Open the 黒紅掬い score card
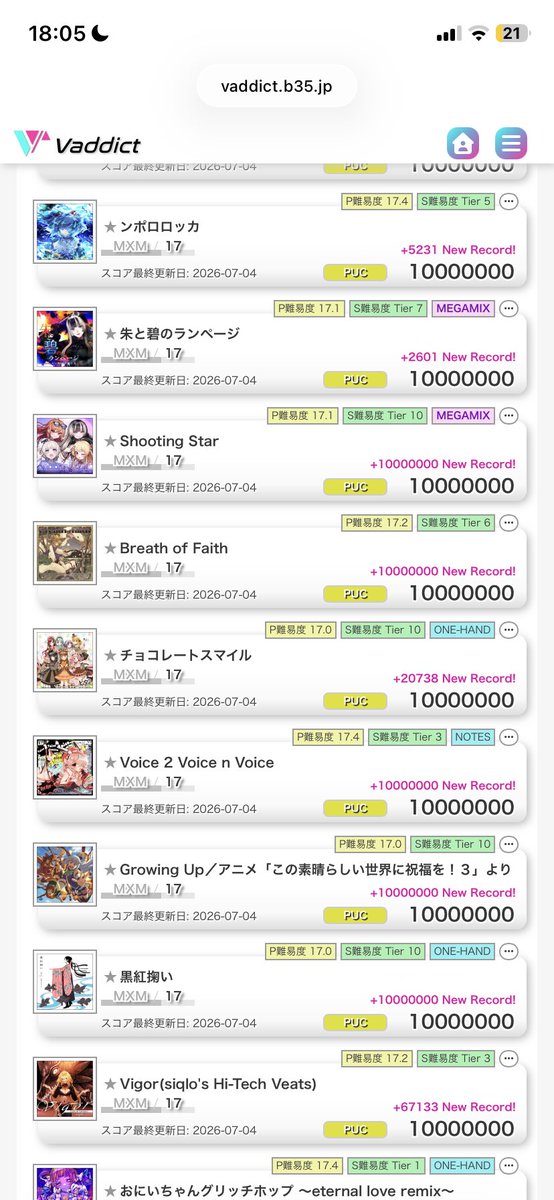The image size is (554, 1200). 279,995
